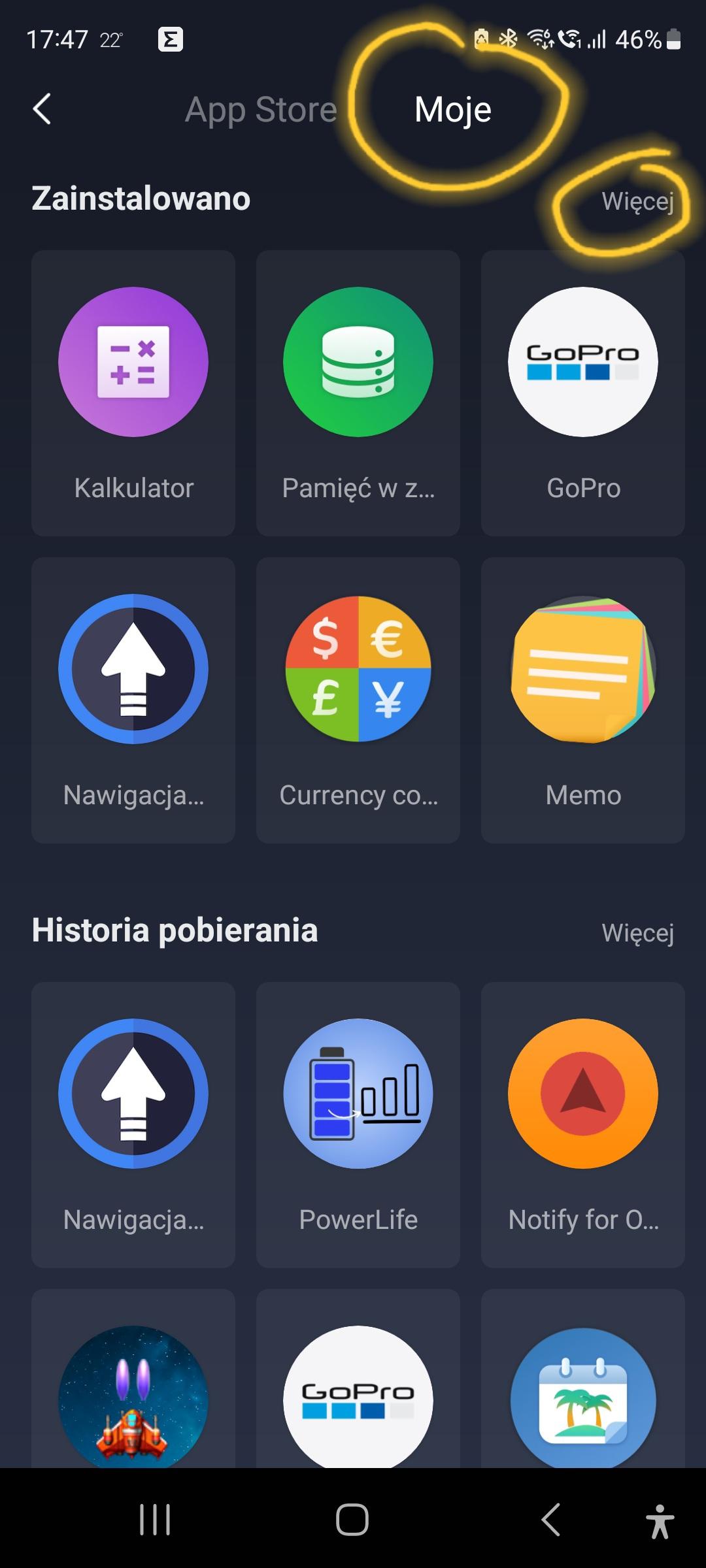Select the Moje tab
This screenshot has width=706, height=1568.
tap(452, 110)
